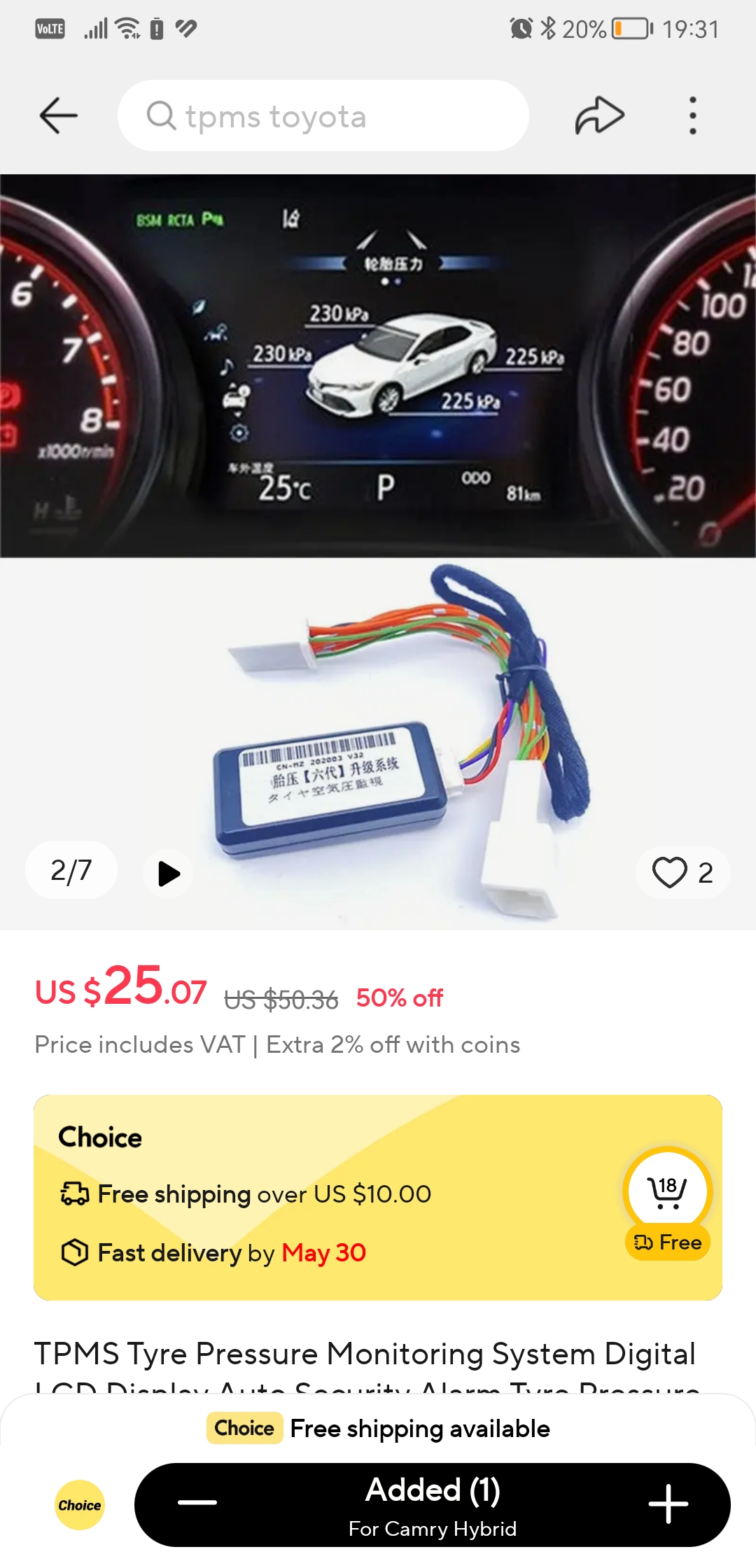Tap the Free badge under the cart
Screen dimensions: 756x1568
click(666, 1242)
